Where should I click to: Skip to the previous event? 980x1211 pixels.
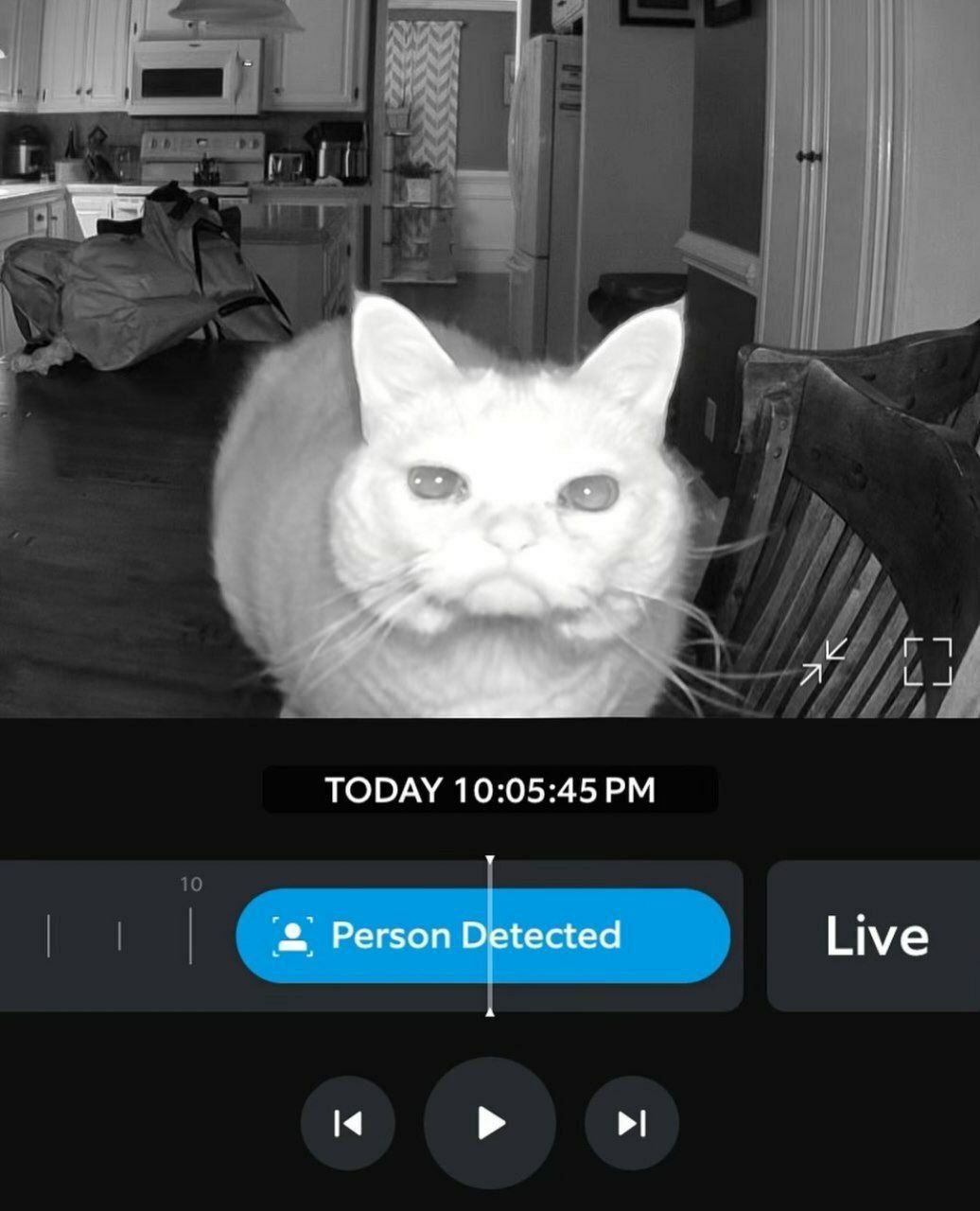[x=348, y=1123]
